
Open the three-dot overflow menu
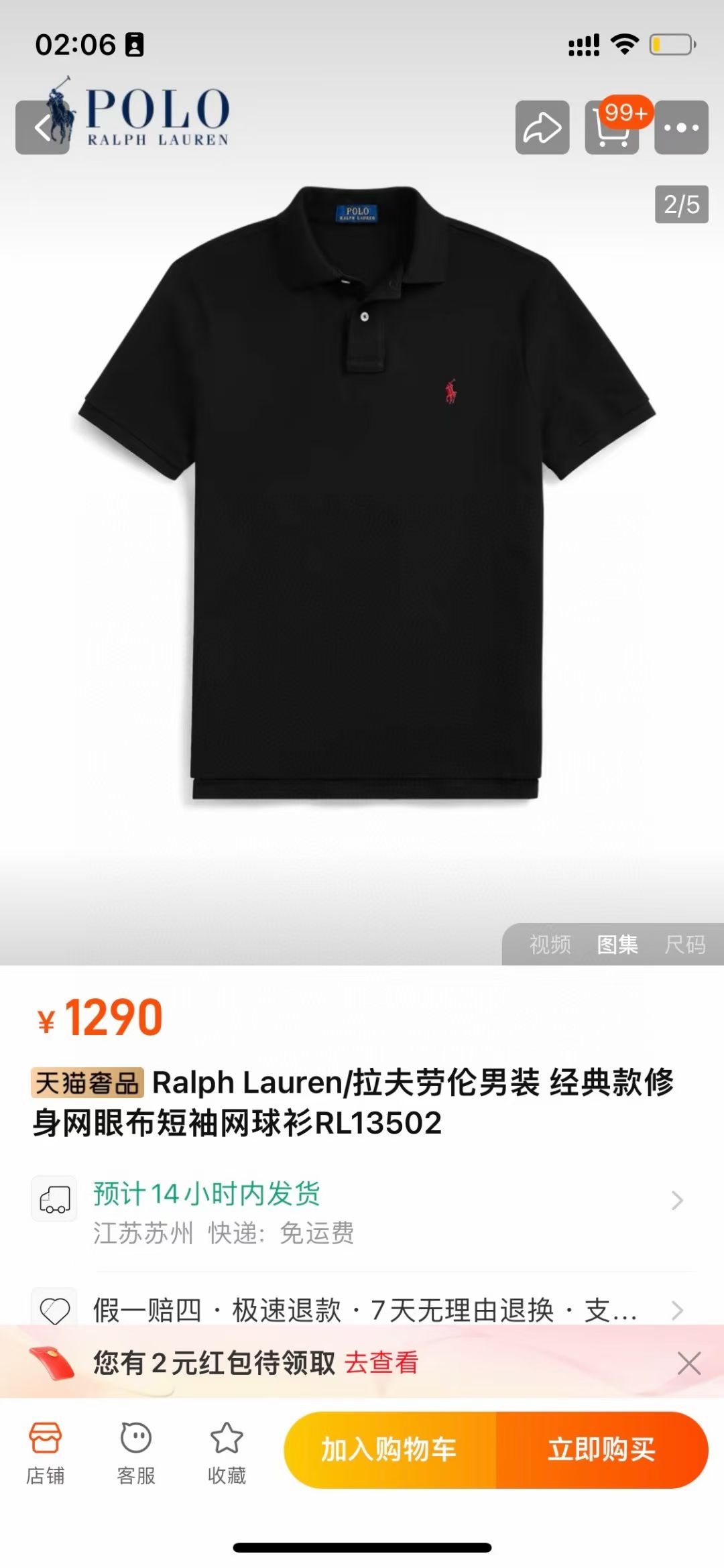point(681,127)
